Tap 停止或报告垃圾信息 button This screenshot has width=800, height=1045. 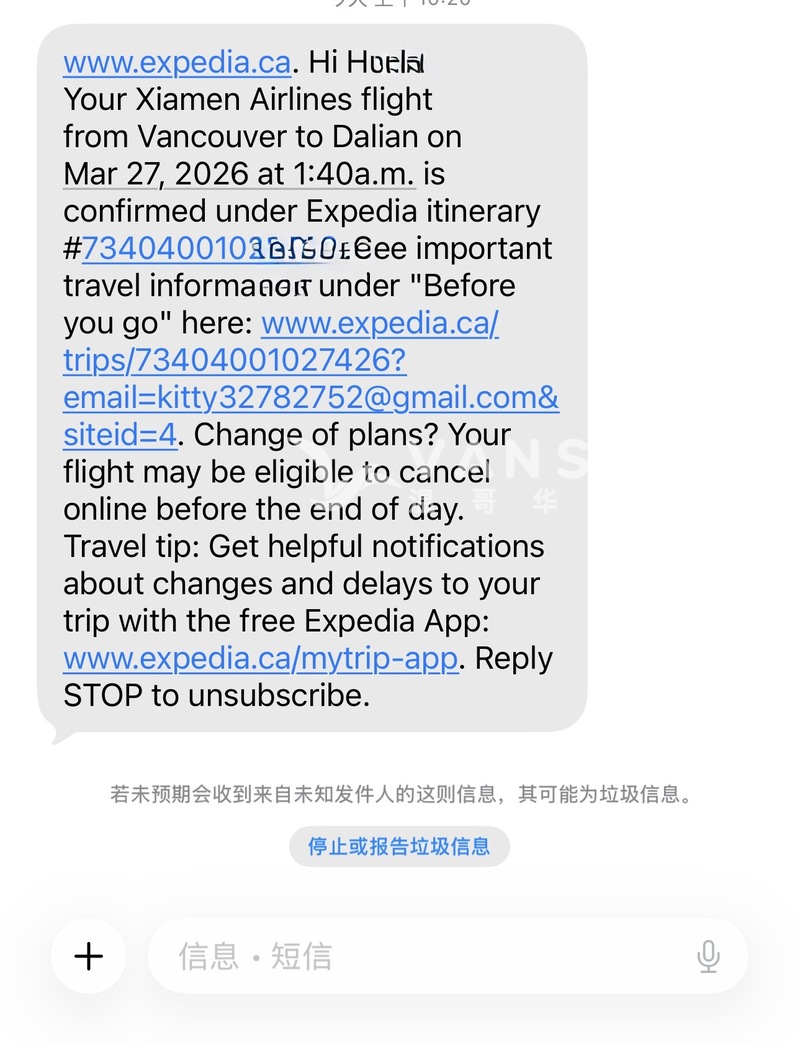pos(399,846)
